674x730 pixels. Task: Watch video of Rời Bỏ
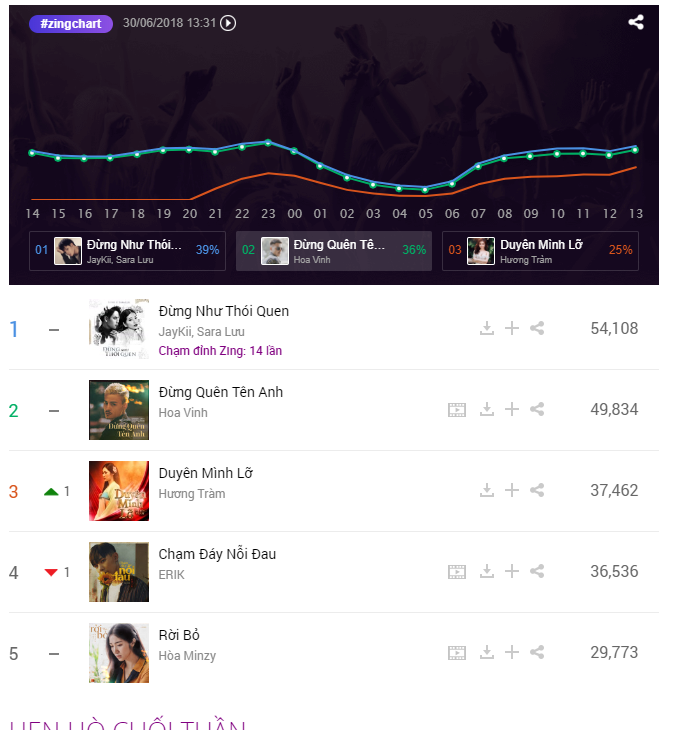[x=457, y=652]
